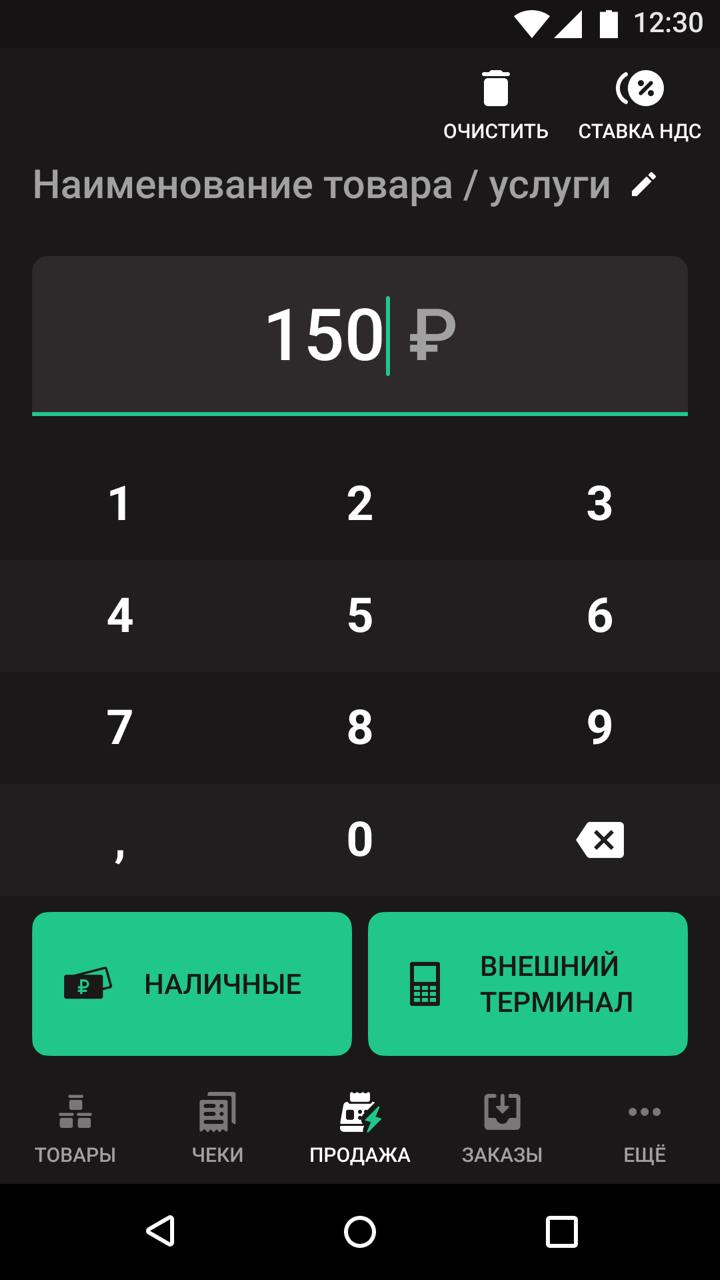Pay via ВНЕШНИЙ ТЕРМИНАЛ

pos(528,984)
